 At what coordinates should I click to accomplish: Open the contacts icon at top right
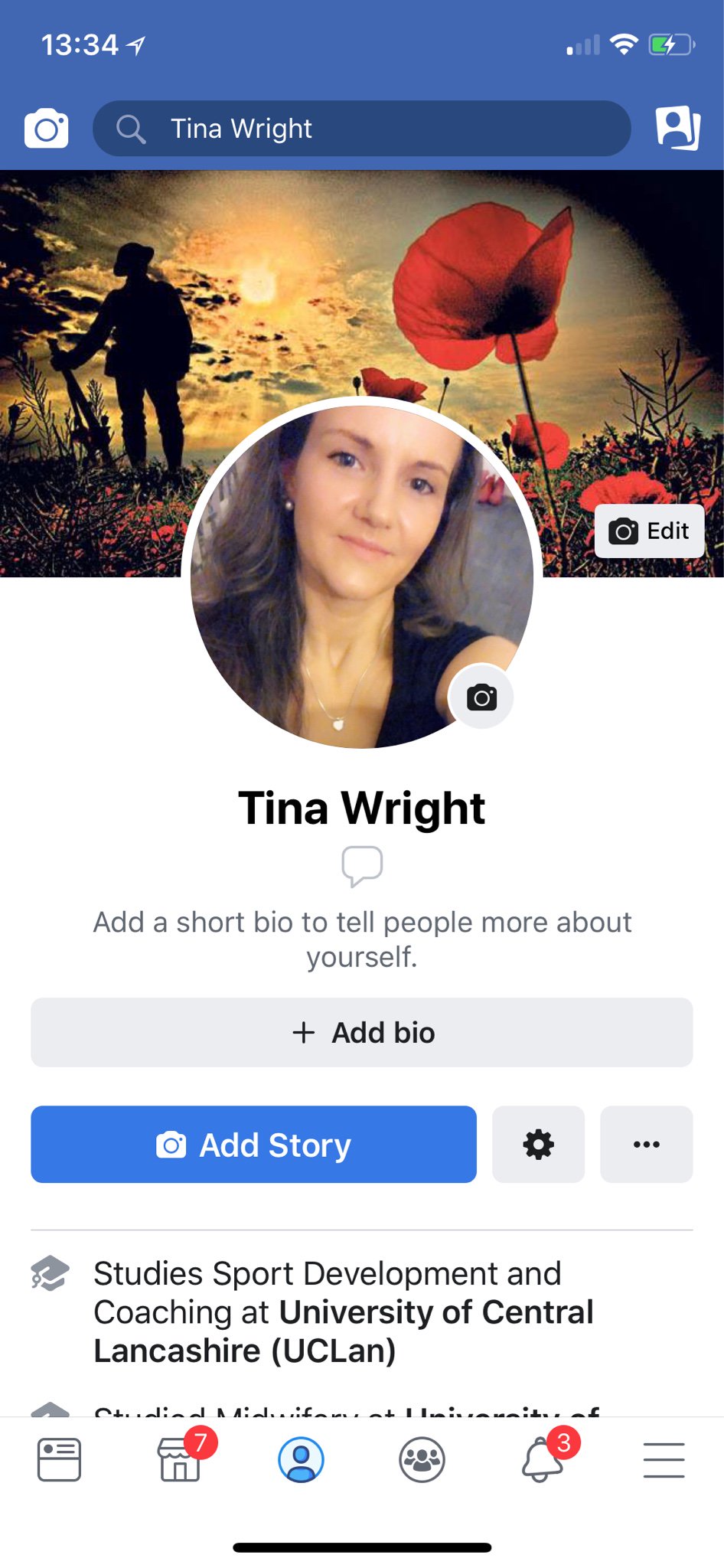[677, 128]
